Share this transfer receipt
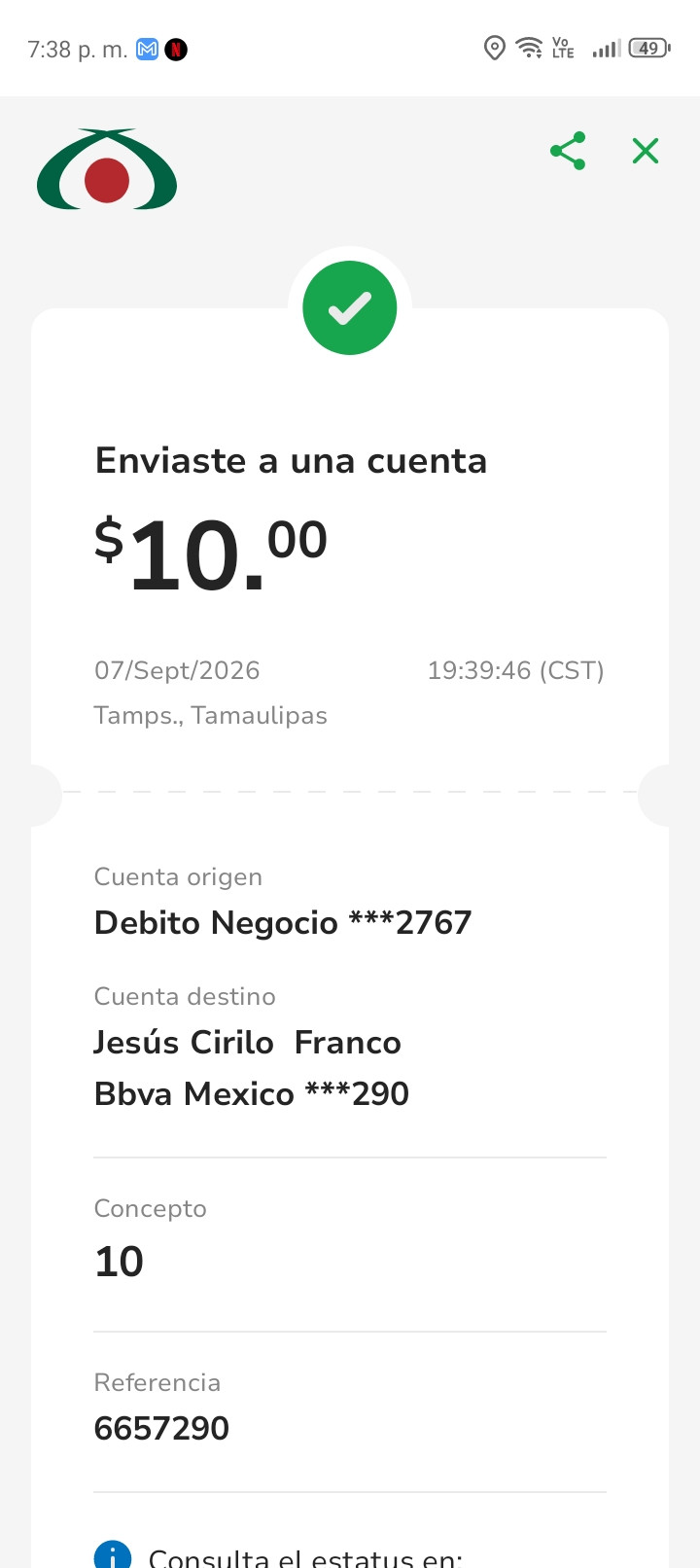700x1568 pixels. [568, 151]
